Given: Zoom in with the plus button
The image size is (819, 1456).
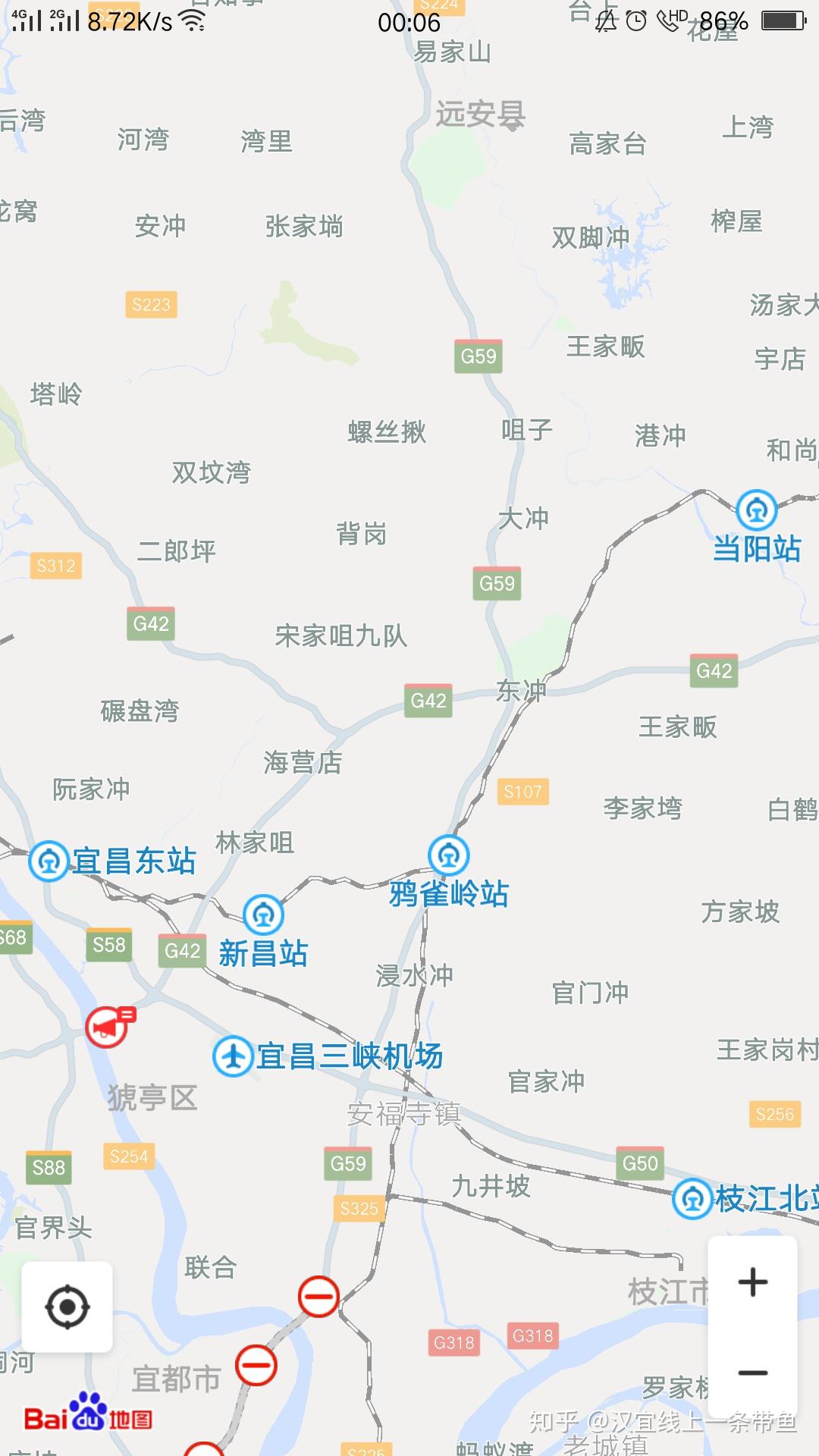Looking at the screenshot, I should 752,1282.
